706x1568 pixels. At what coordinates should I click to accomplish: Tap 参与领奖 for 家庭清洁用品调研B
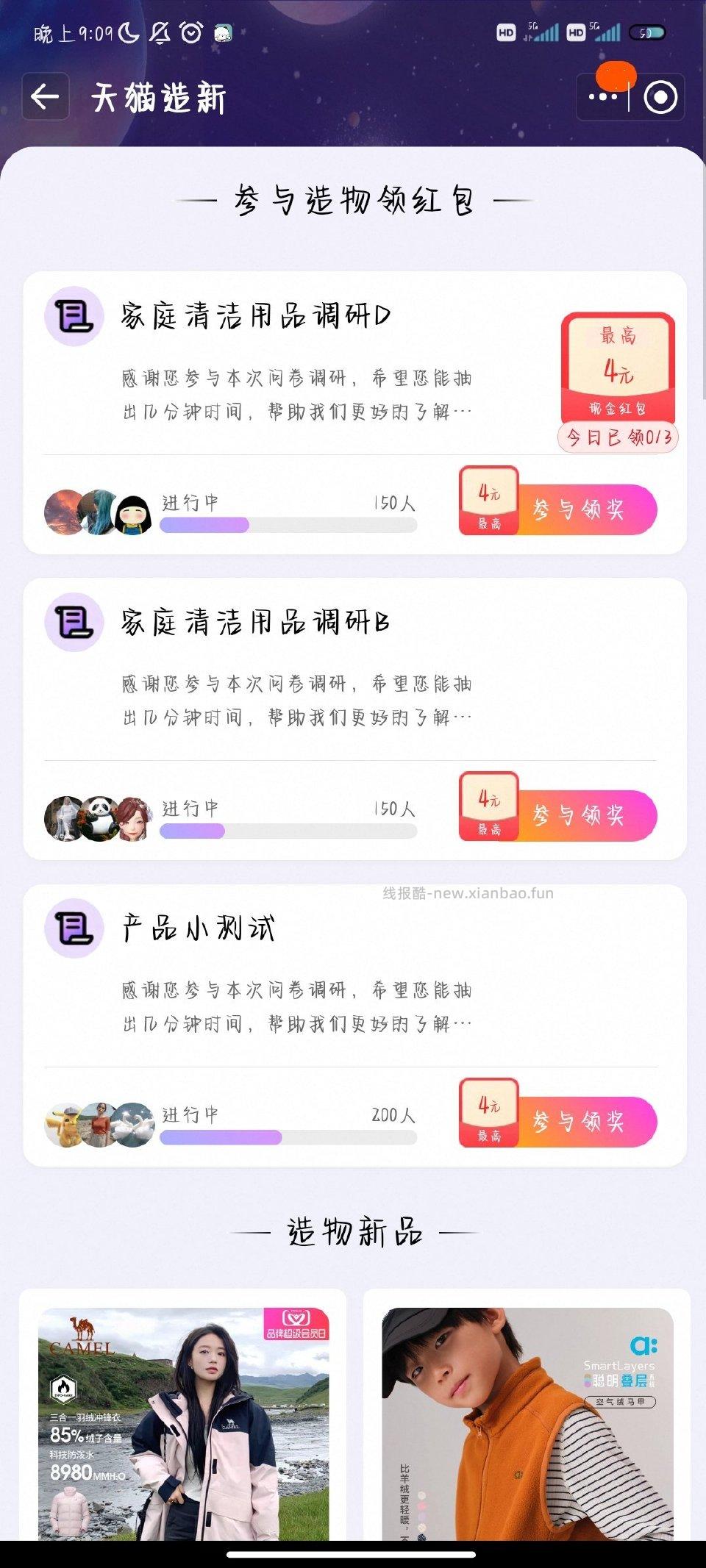[x=579, y=815]
